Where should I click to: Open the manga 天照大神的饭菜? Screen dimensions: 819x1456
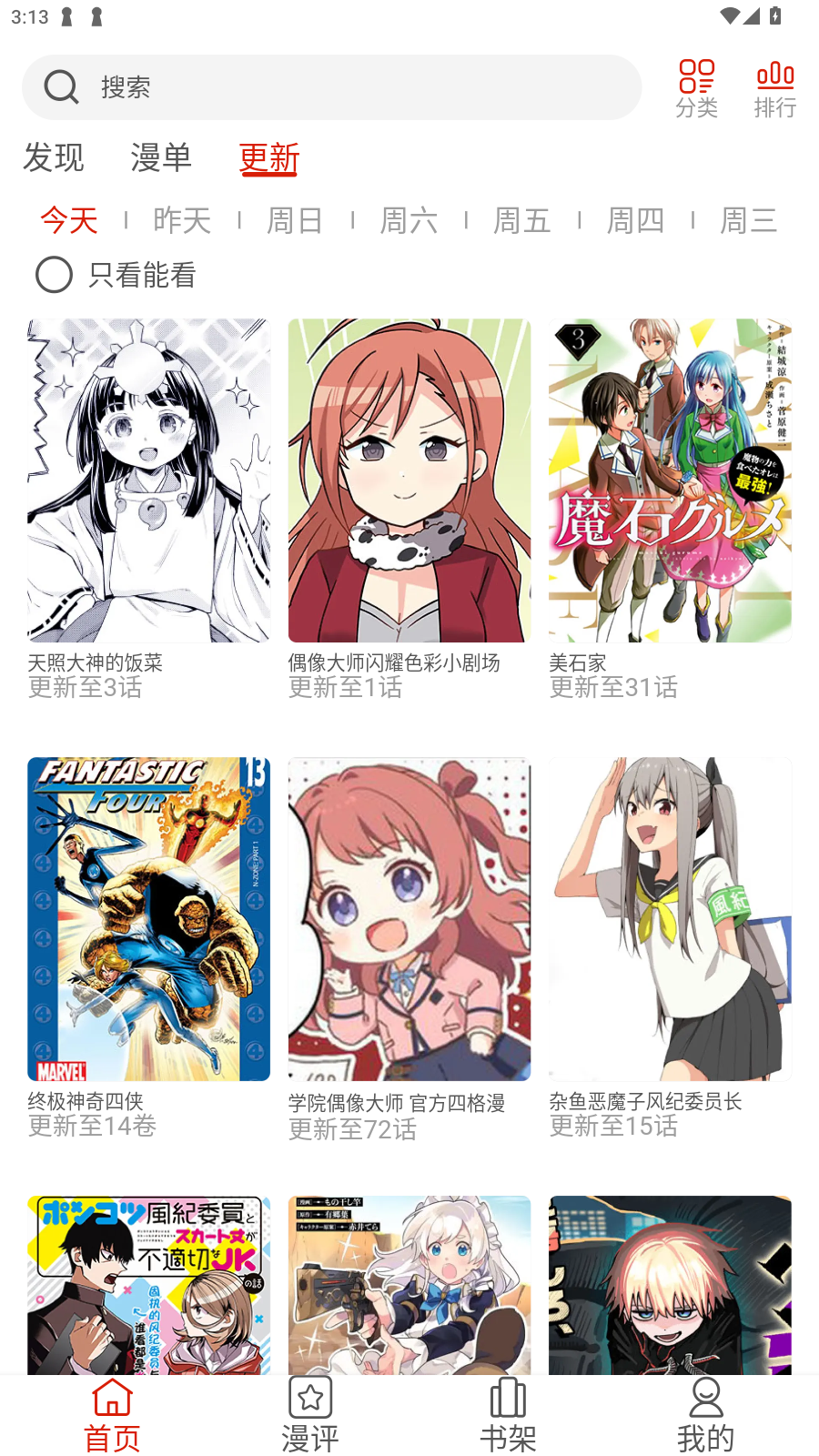[148, 480]
